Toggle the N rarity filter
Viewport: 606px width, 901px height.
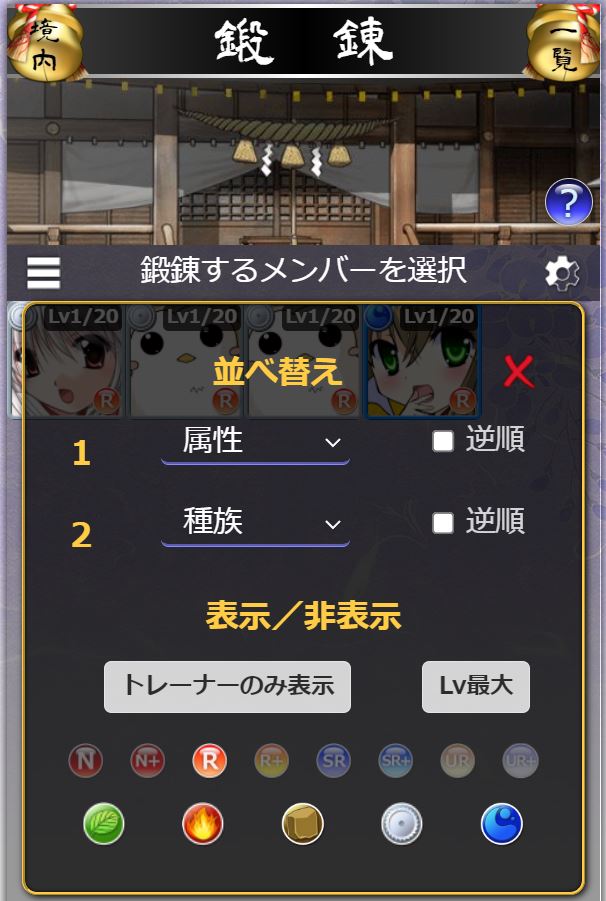(86, 762)
